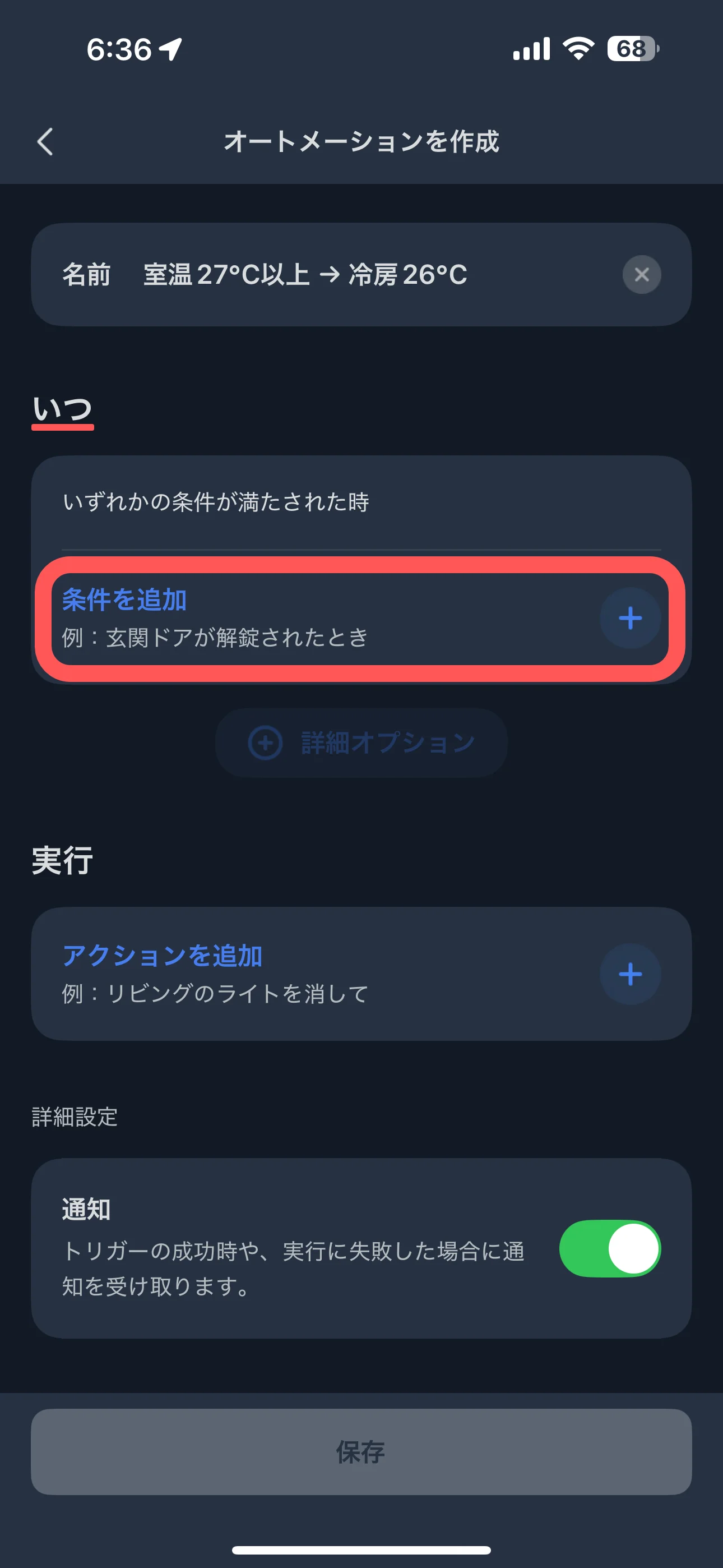Open 詳細オプション advanced options
Image resolution: width=723 pixels, height=1568 pixels.
[361, 743]
